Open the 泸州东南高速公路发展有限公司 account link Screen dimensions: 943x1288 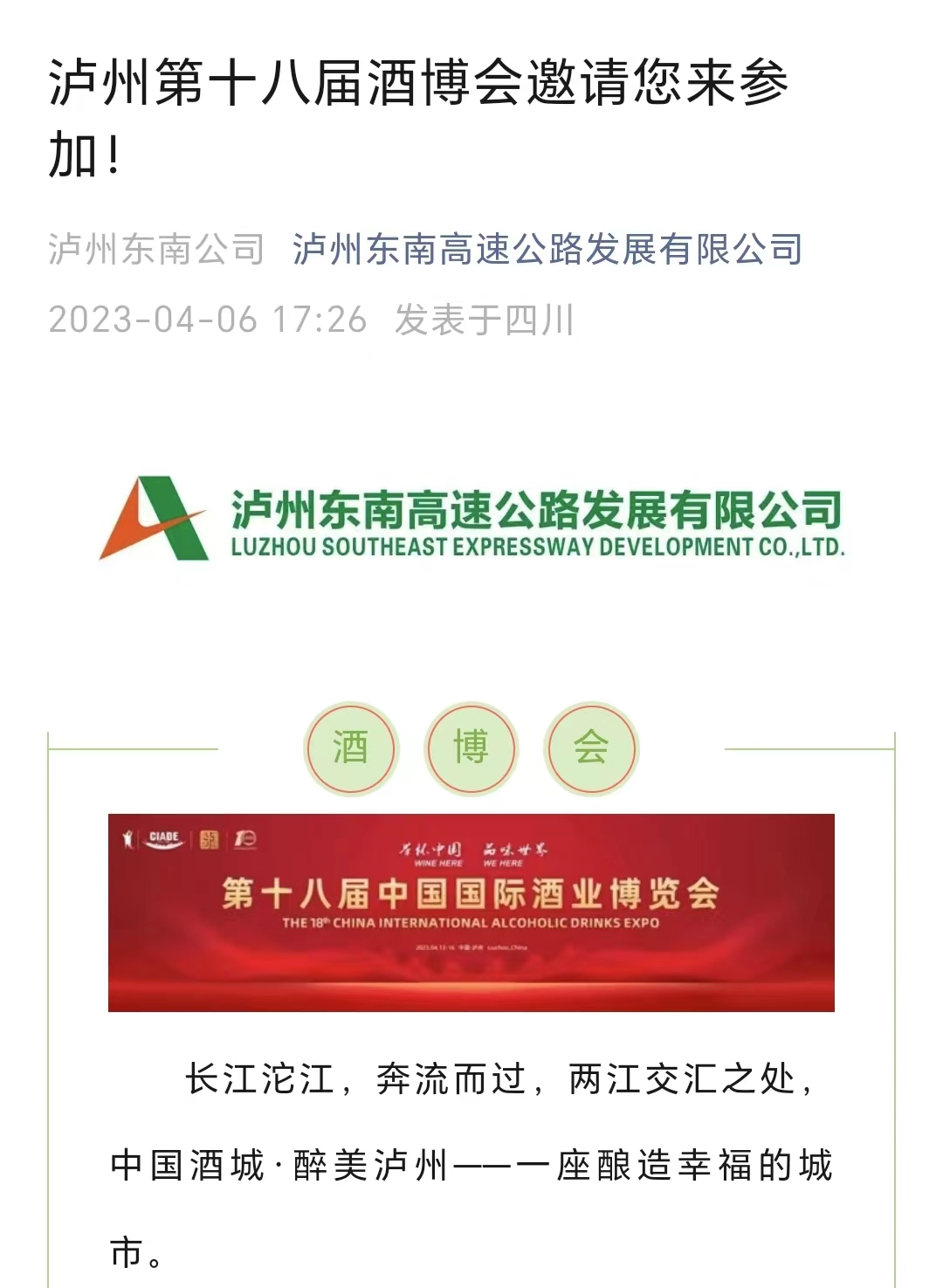click(x=547, y=250)
